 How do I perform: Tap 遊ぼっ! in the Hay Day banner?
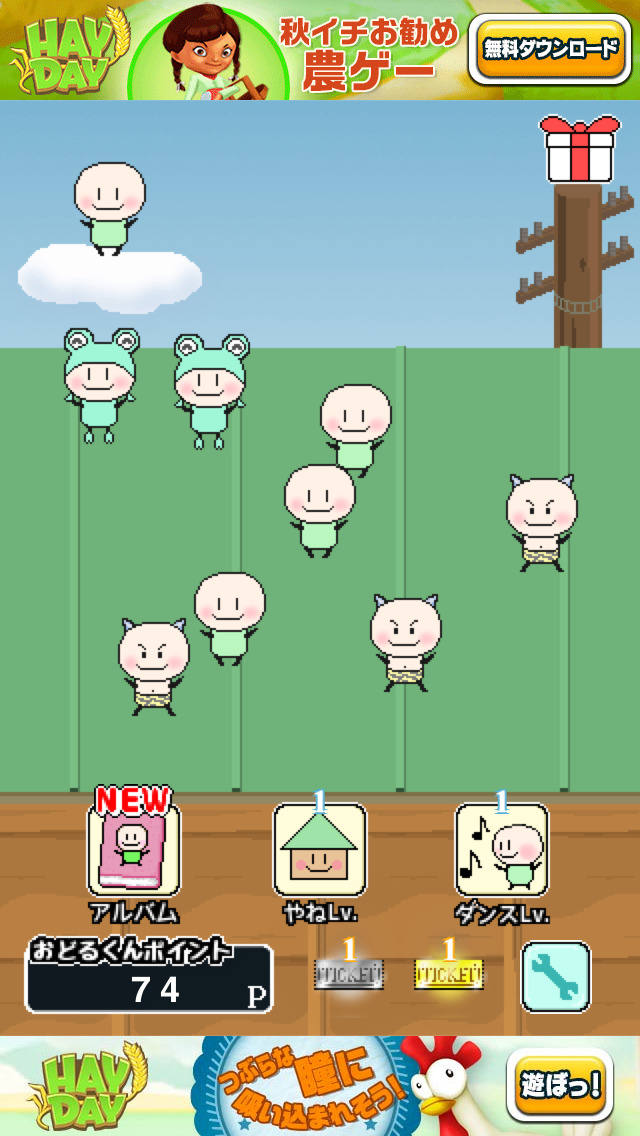[x=559, y=1084]
